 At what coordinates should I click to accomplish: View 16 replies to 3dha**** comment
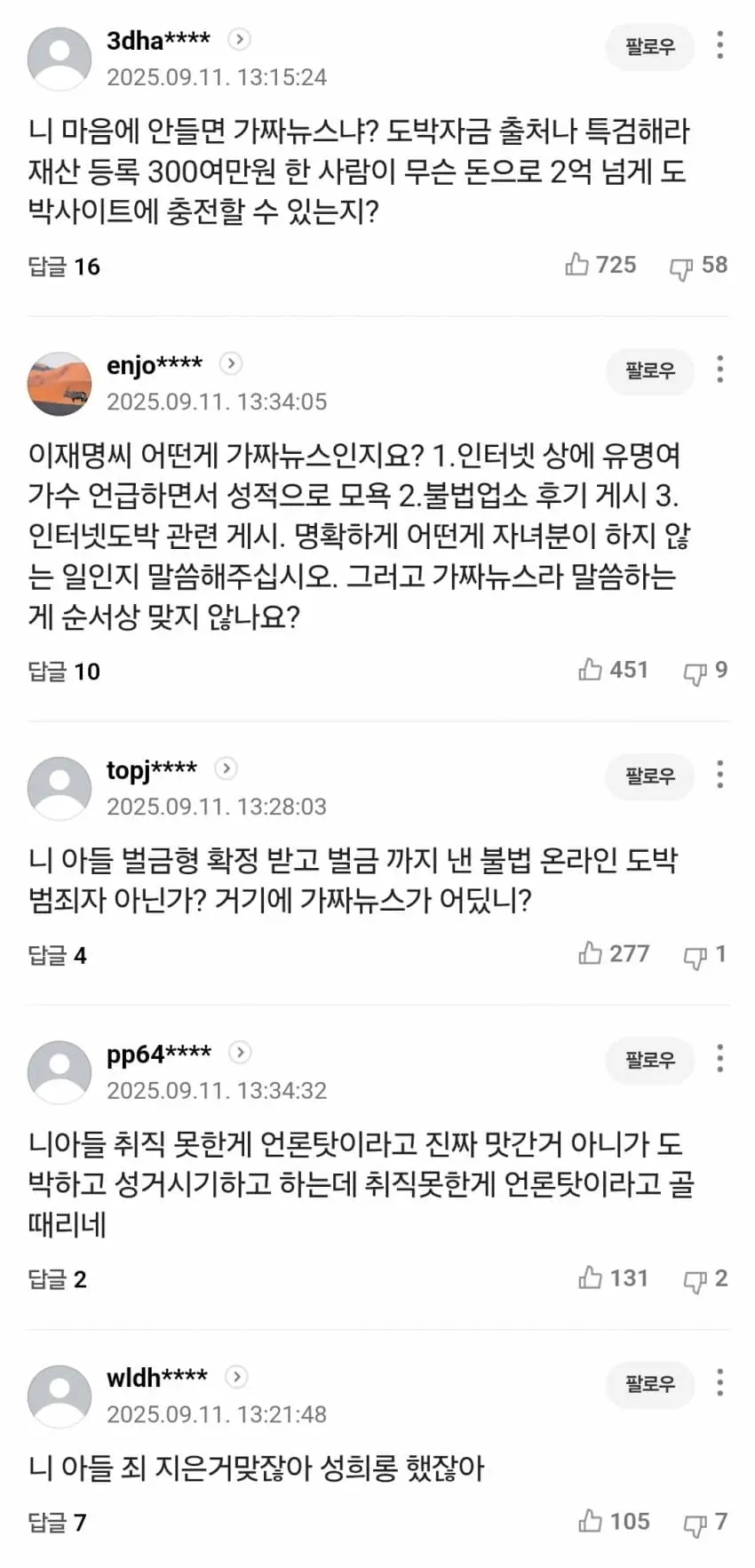click(64, 267)
